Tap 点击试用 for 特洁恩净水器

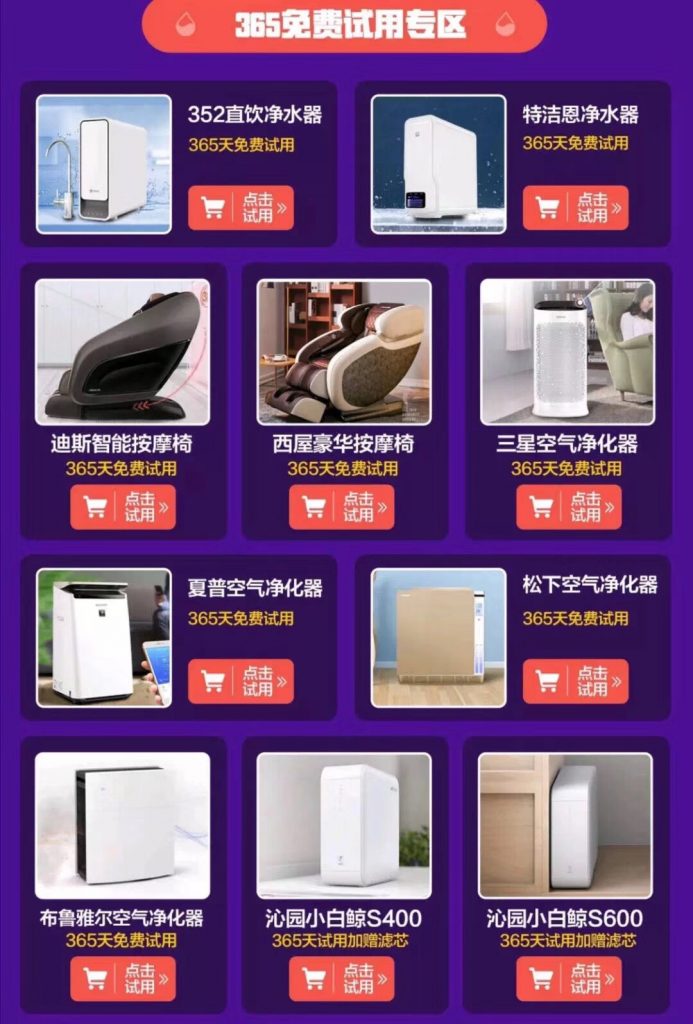point(575,208)
